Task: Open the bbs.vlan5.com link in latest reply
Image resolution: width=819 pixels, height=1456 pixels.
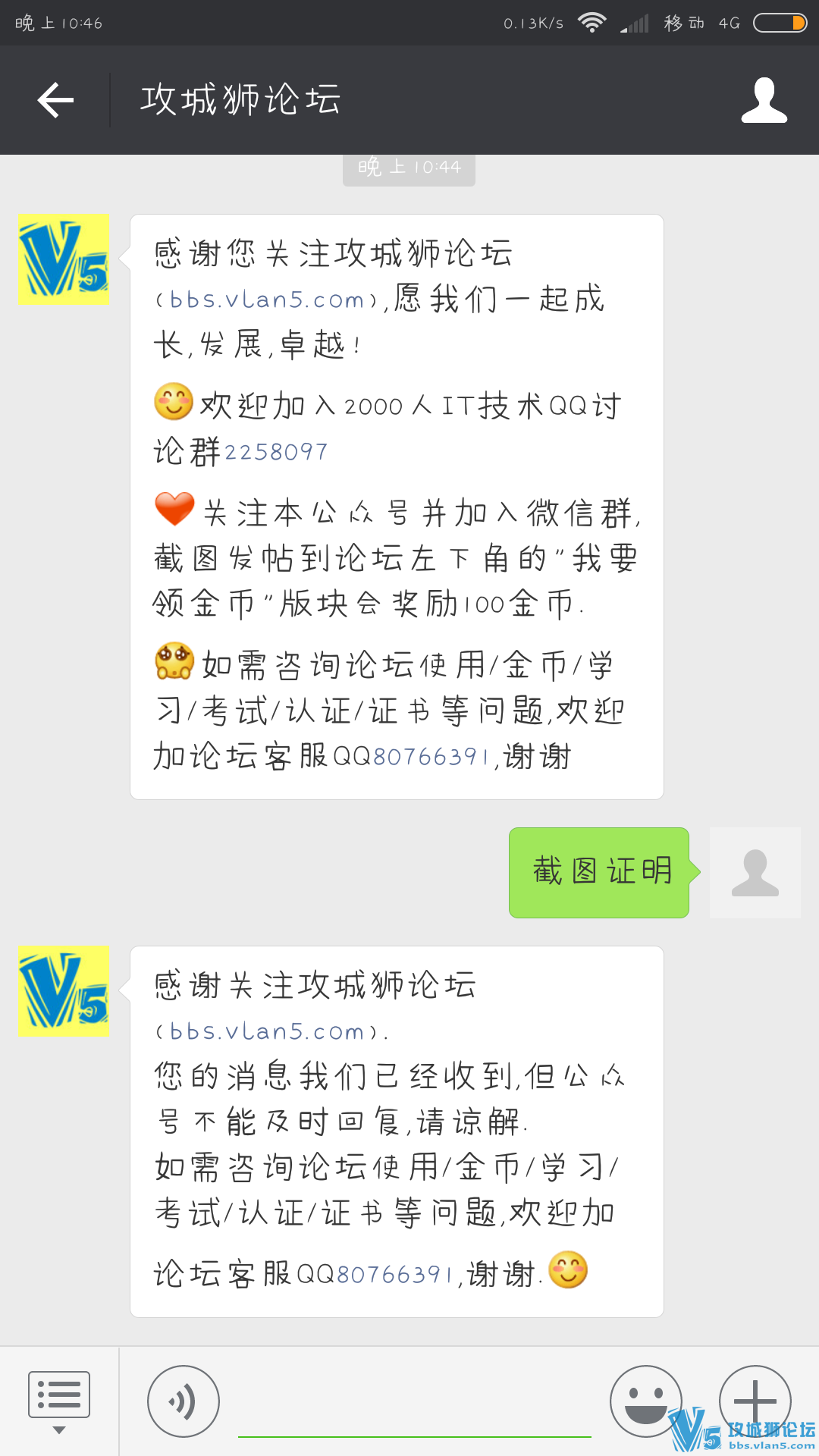Action: (267, 1032)
